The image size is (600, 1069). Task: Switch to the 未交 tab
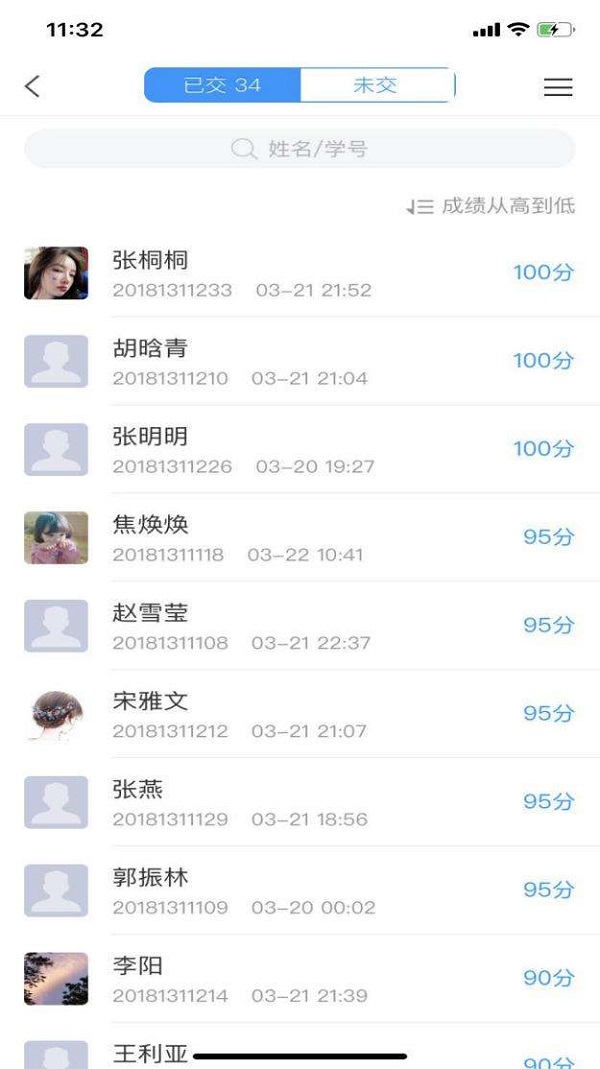(377, 86)
